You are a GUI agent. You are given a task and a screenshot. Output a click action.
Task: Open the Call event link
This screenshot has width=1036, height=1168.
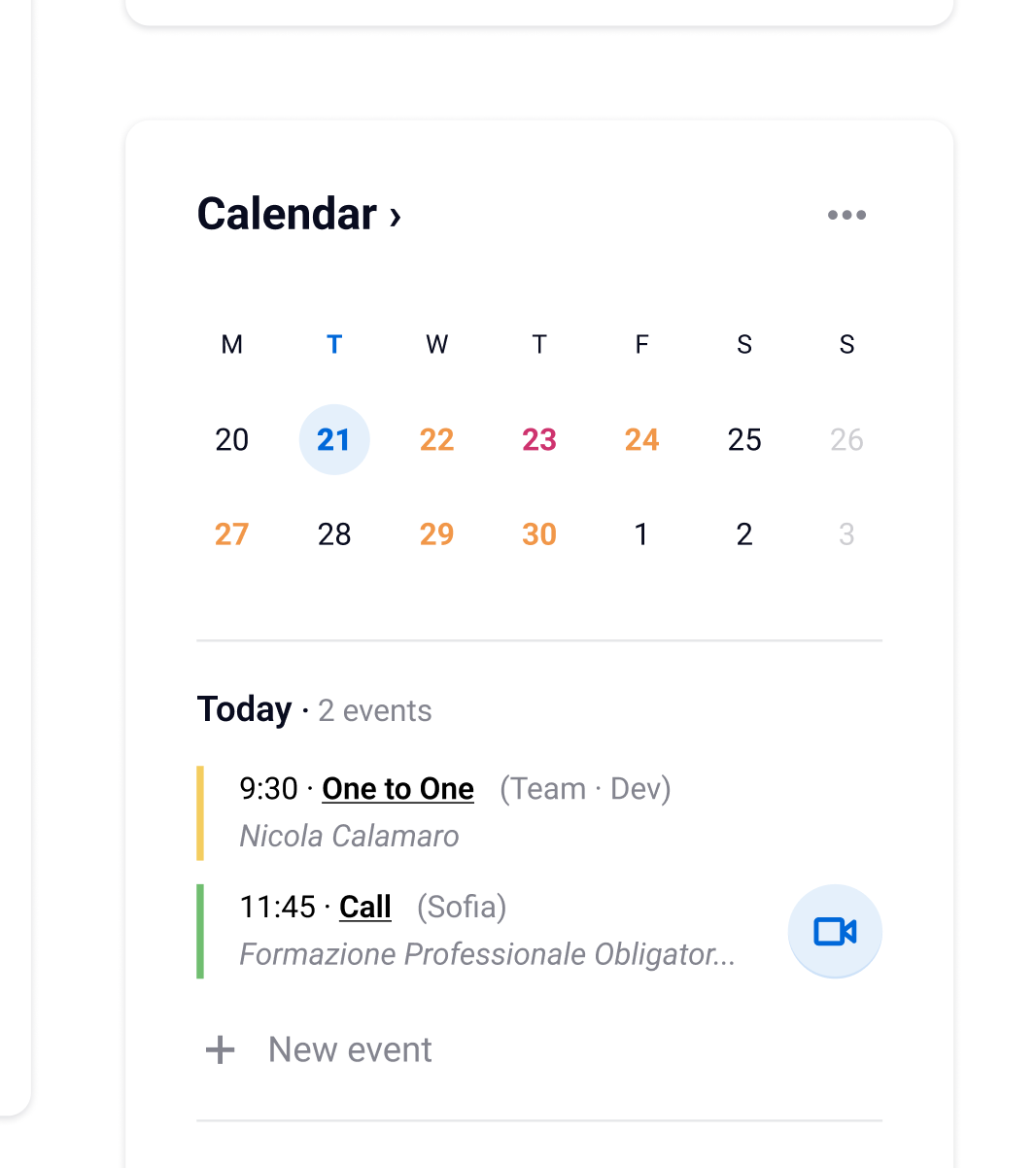[x=364, y=908]
